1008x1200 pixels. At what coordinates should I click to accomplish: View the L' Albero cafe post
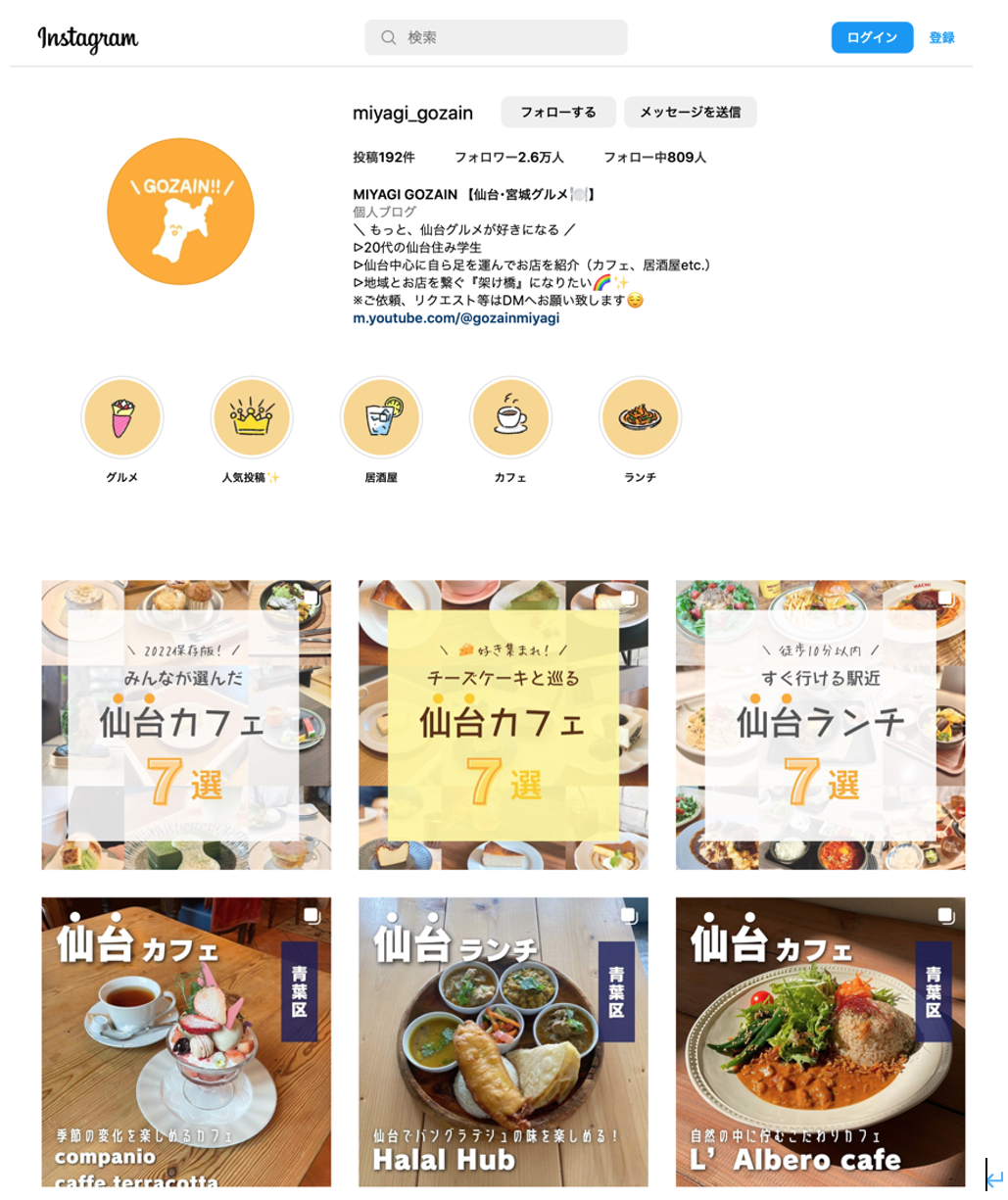[x=821, y=1041]
